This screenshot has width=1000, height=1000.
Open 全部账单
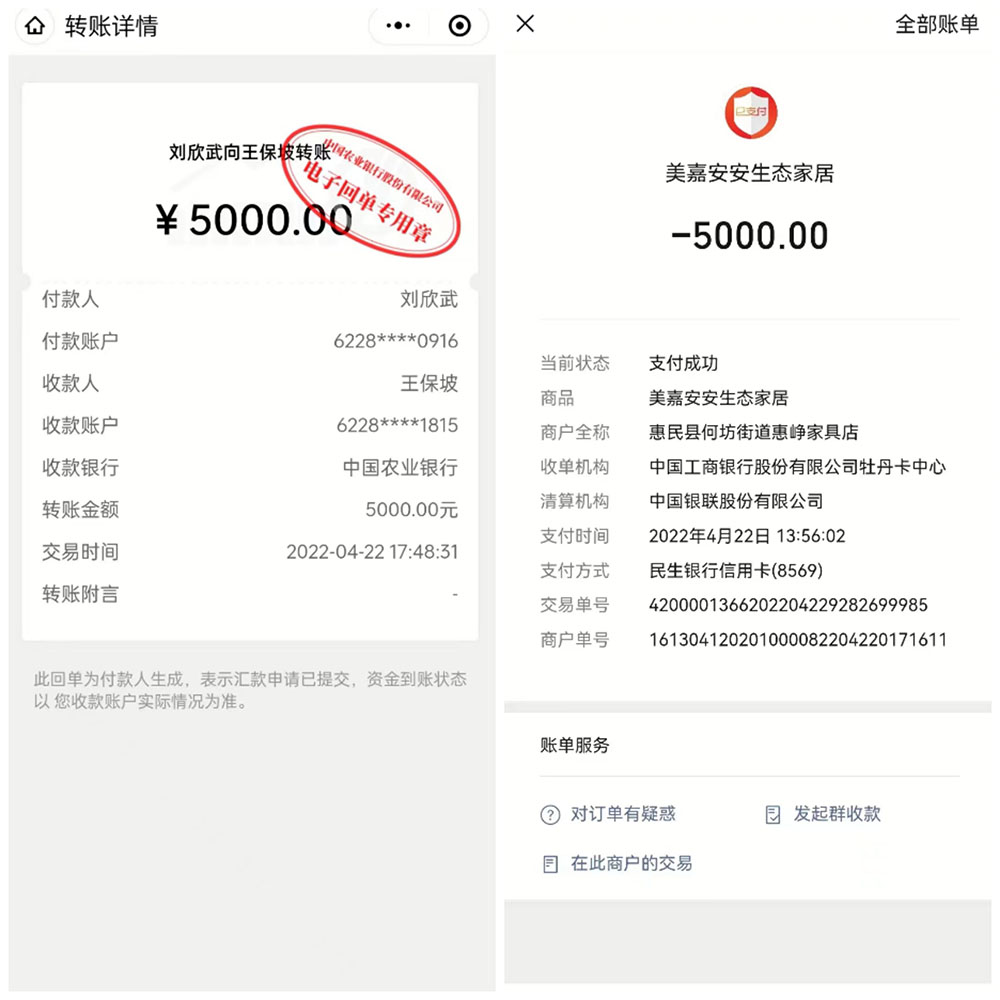(x=936, y=25)
